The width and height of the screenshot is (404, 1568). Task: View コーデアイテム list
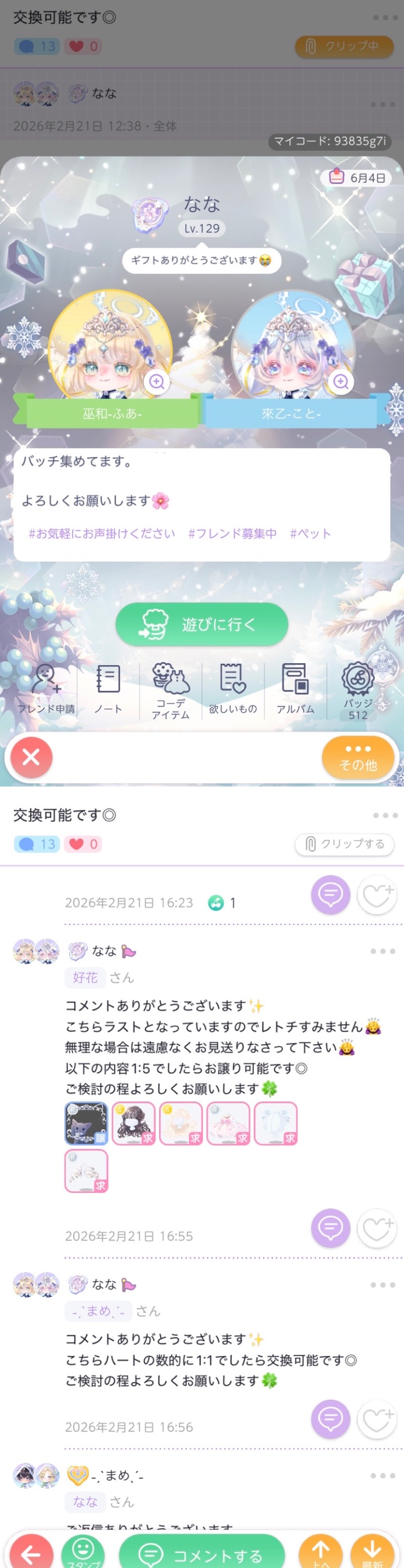tap(170, 690)
